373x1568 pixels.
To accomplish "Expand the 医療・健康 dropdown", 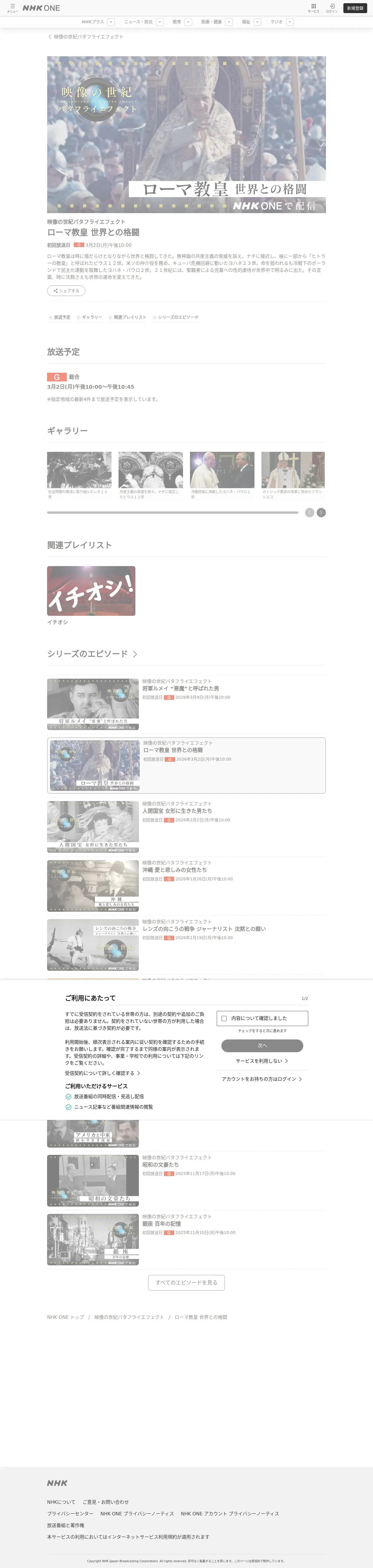I will tap(229, 22).
